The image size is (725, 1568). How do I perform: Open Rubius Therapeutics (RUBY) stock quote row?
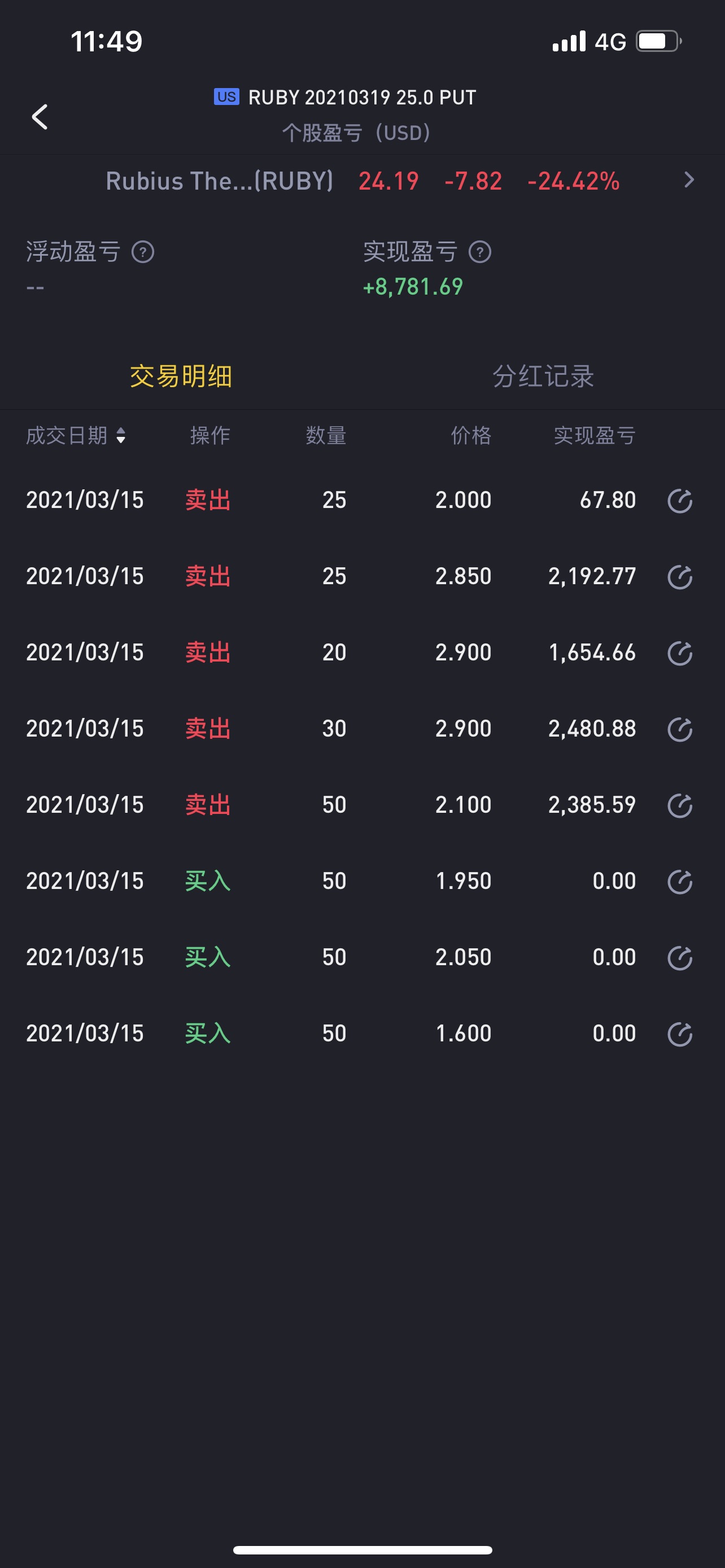click(362, 181)
